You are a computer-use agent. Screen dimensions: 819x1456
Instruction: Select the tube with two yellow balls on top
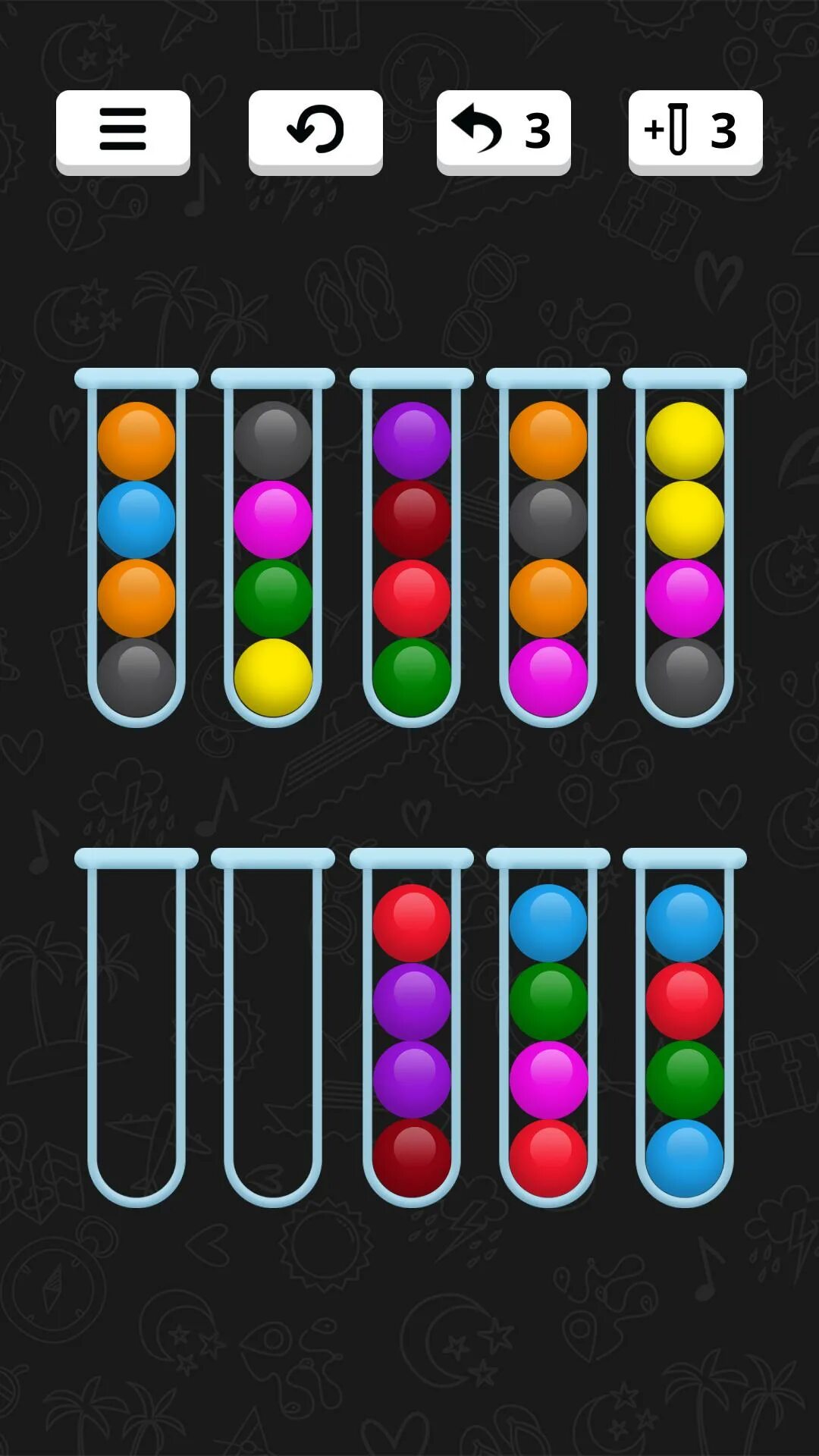tap(685, 548)
